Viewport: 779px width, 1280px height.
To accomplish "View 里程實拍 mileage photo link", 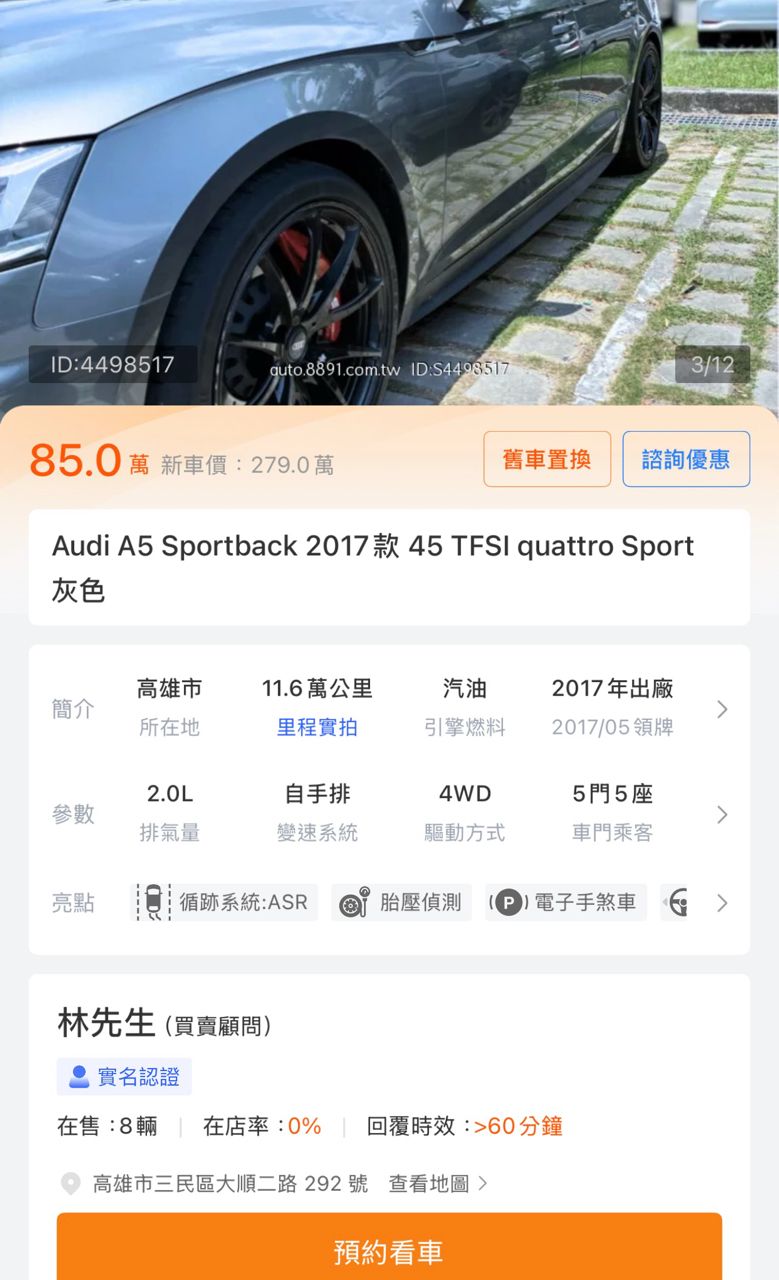I will tap(317, 728).
